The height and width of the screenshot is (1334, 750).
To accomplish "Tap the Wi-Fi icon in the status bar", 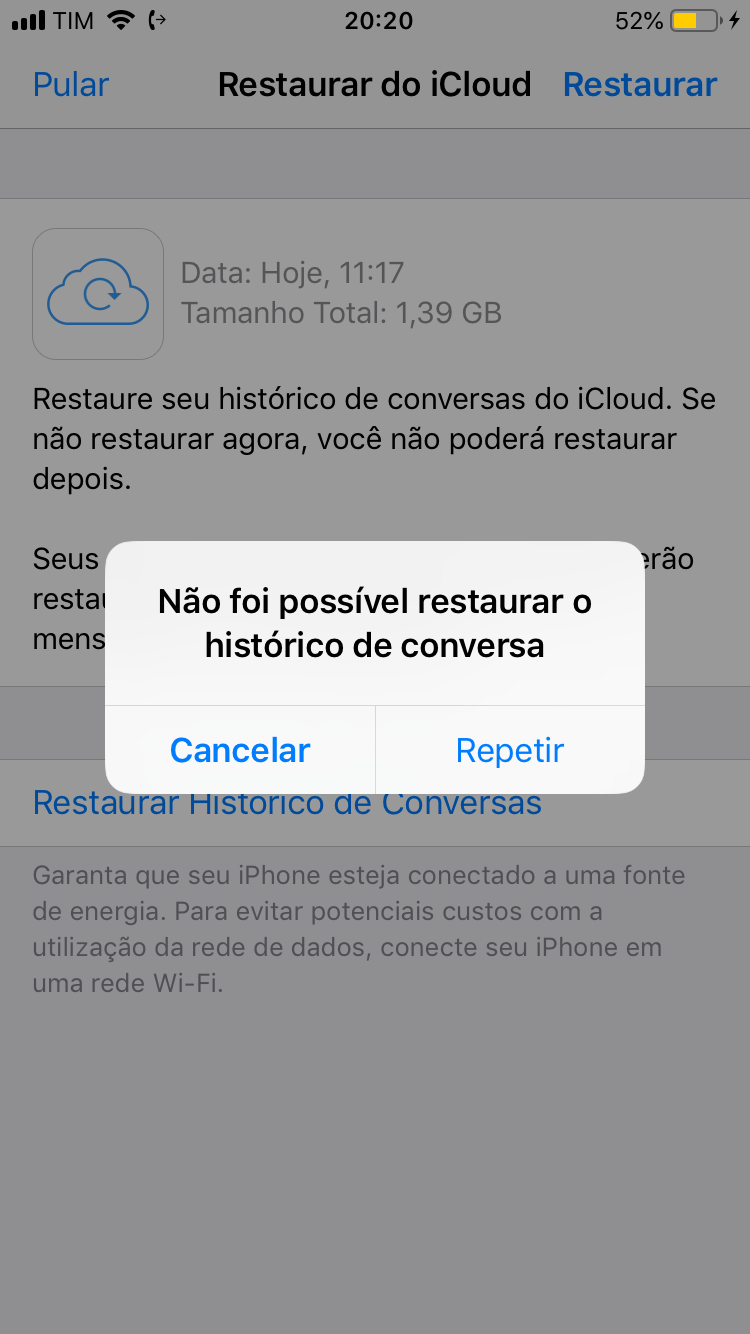I will [x=120, y=18].
